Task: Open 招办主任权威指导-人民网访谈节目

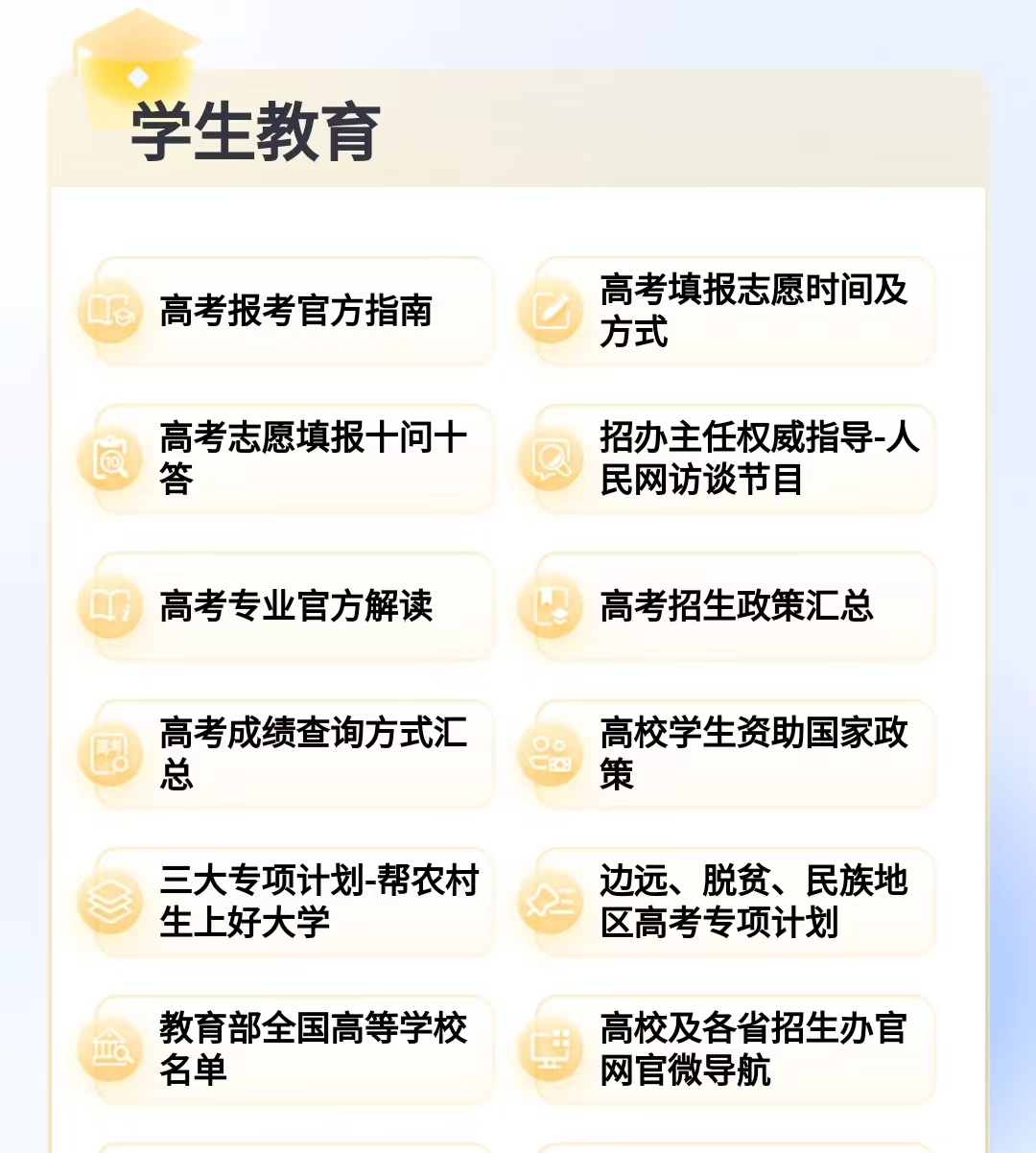Action: tap(736, 459)
